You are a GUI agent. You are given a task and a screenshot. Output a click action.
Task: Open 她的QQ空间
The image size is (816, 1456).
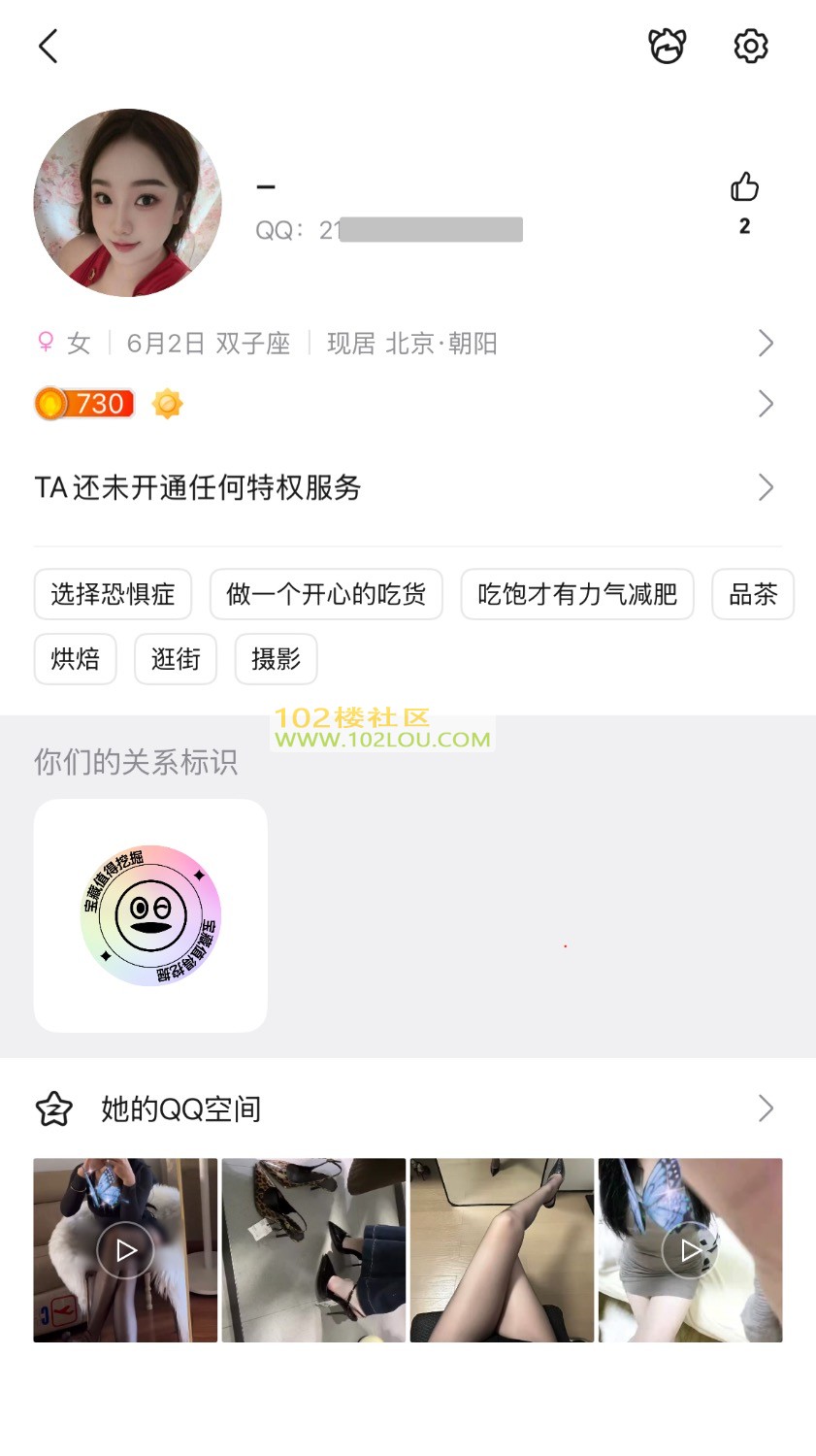point(408,1109)
